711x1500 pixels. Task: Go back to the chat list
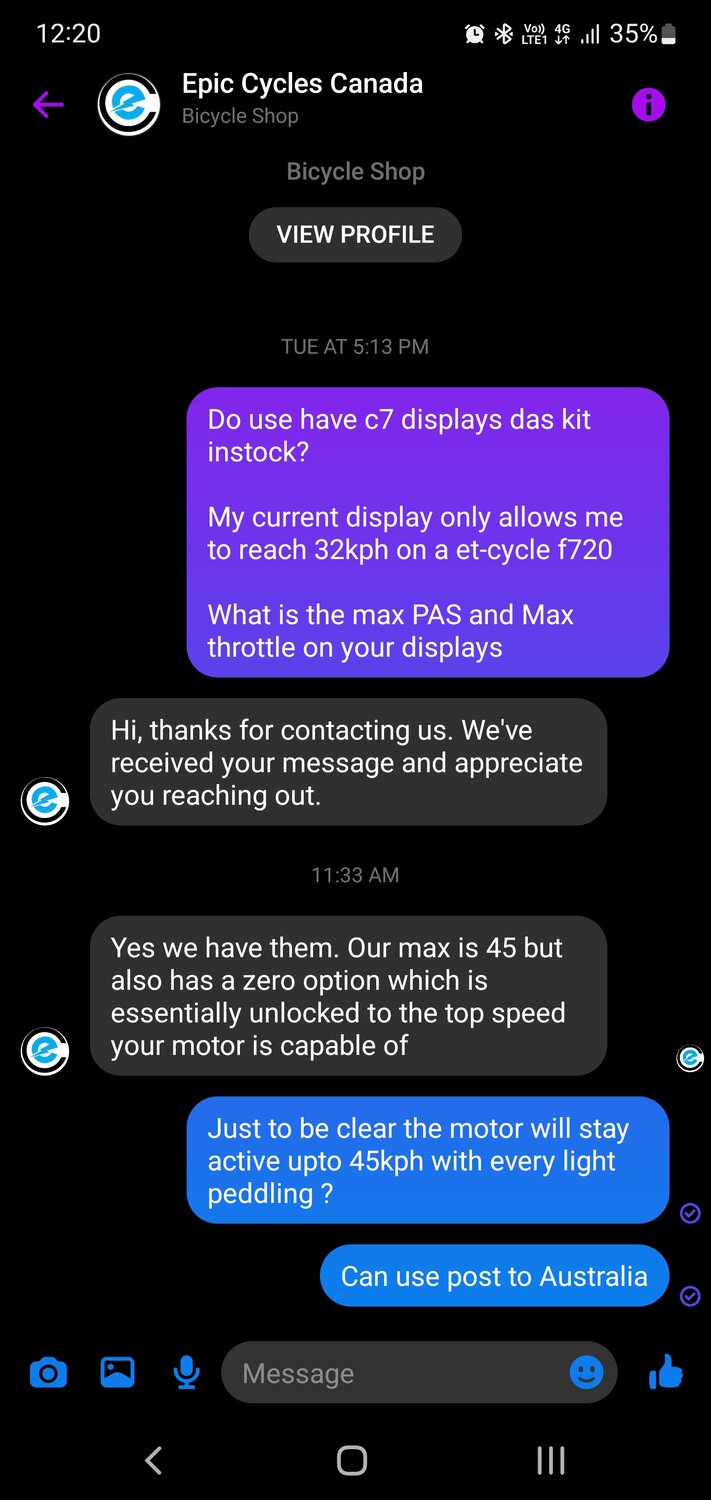pos(47,104)
